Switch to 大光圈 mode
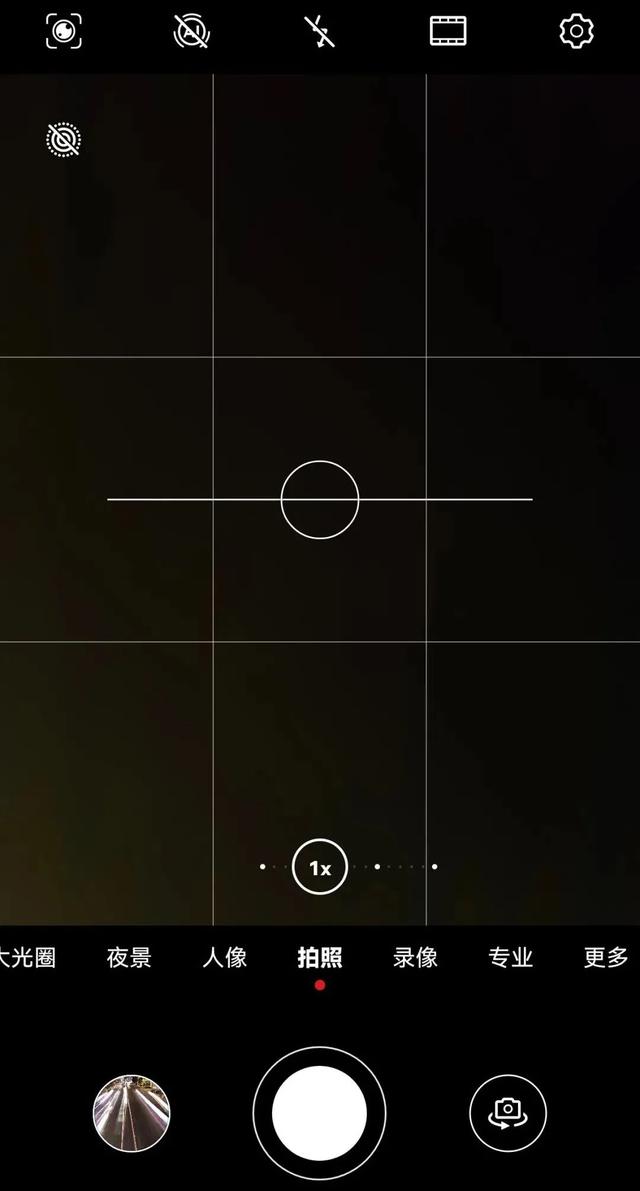Screen dimensions: 640x1191 28,957
